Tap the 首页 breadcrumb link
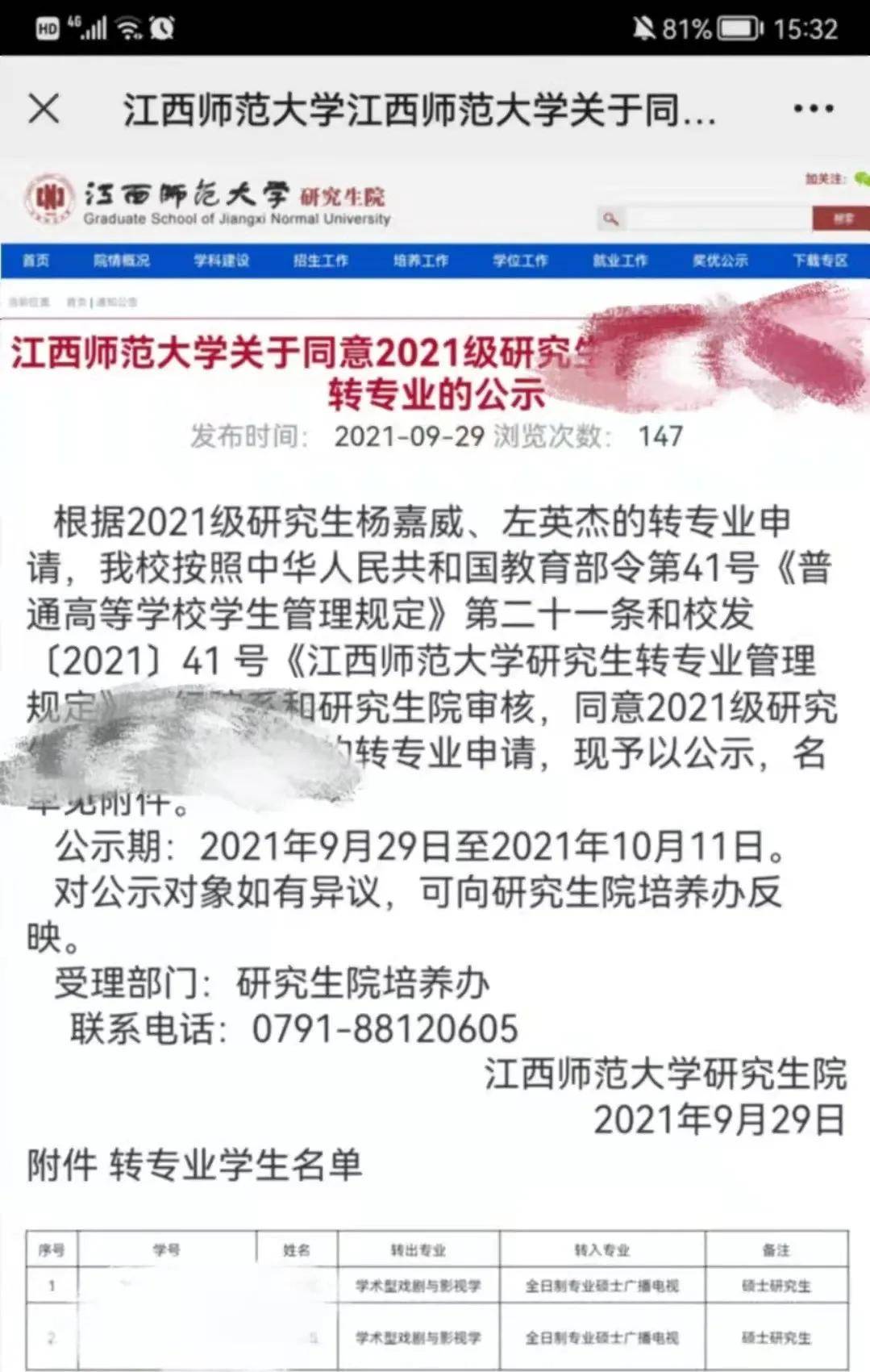This screenshot has height=1372, width=870. pyautogui.click(x=76, y=302)
